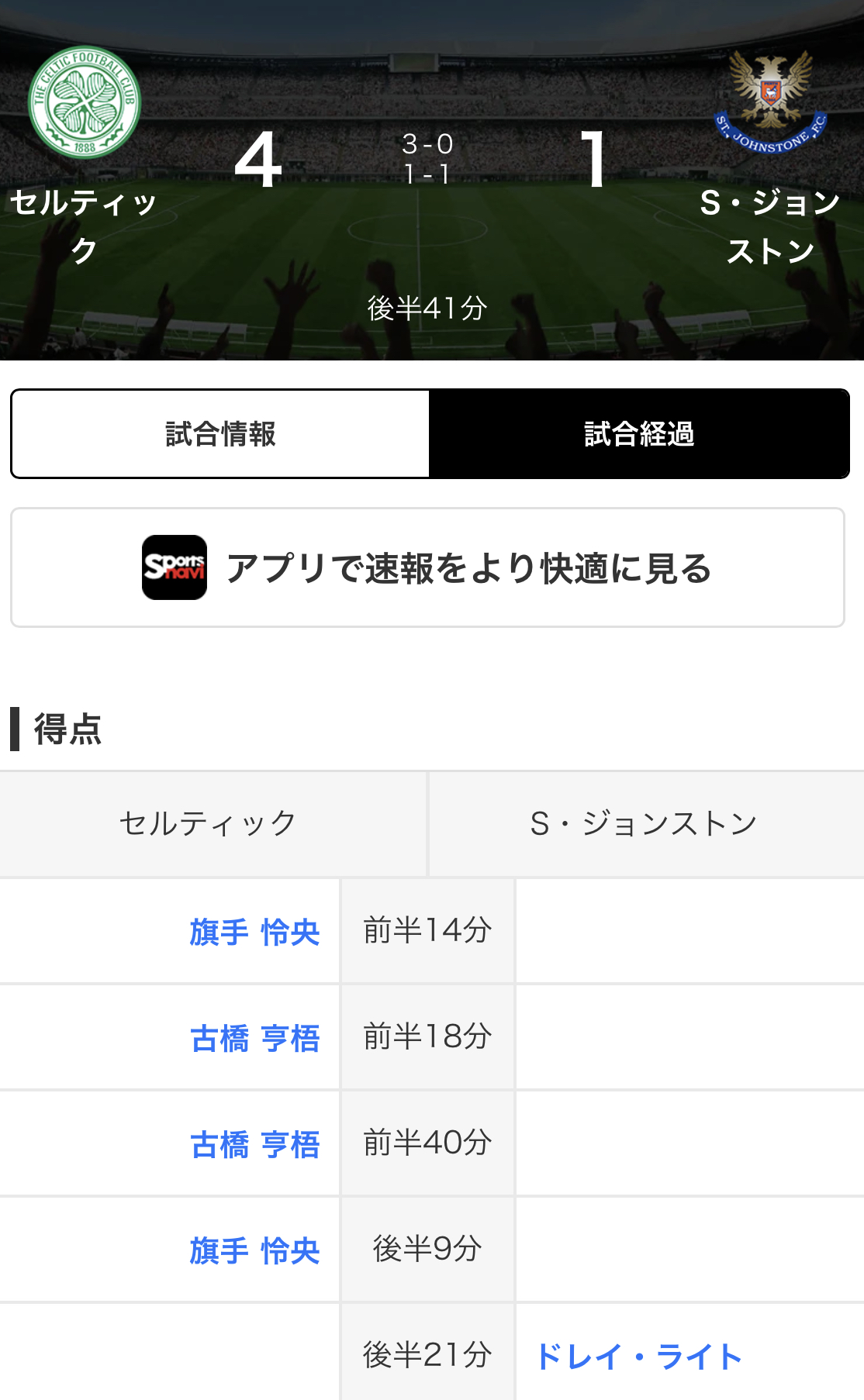Open the Sportsnavi app banner アプリで速報をより快適に見る
This screenshot has width=864, height=1400.
coord(427,567)
